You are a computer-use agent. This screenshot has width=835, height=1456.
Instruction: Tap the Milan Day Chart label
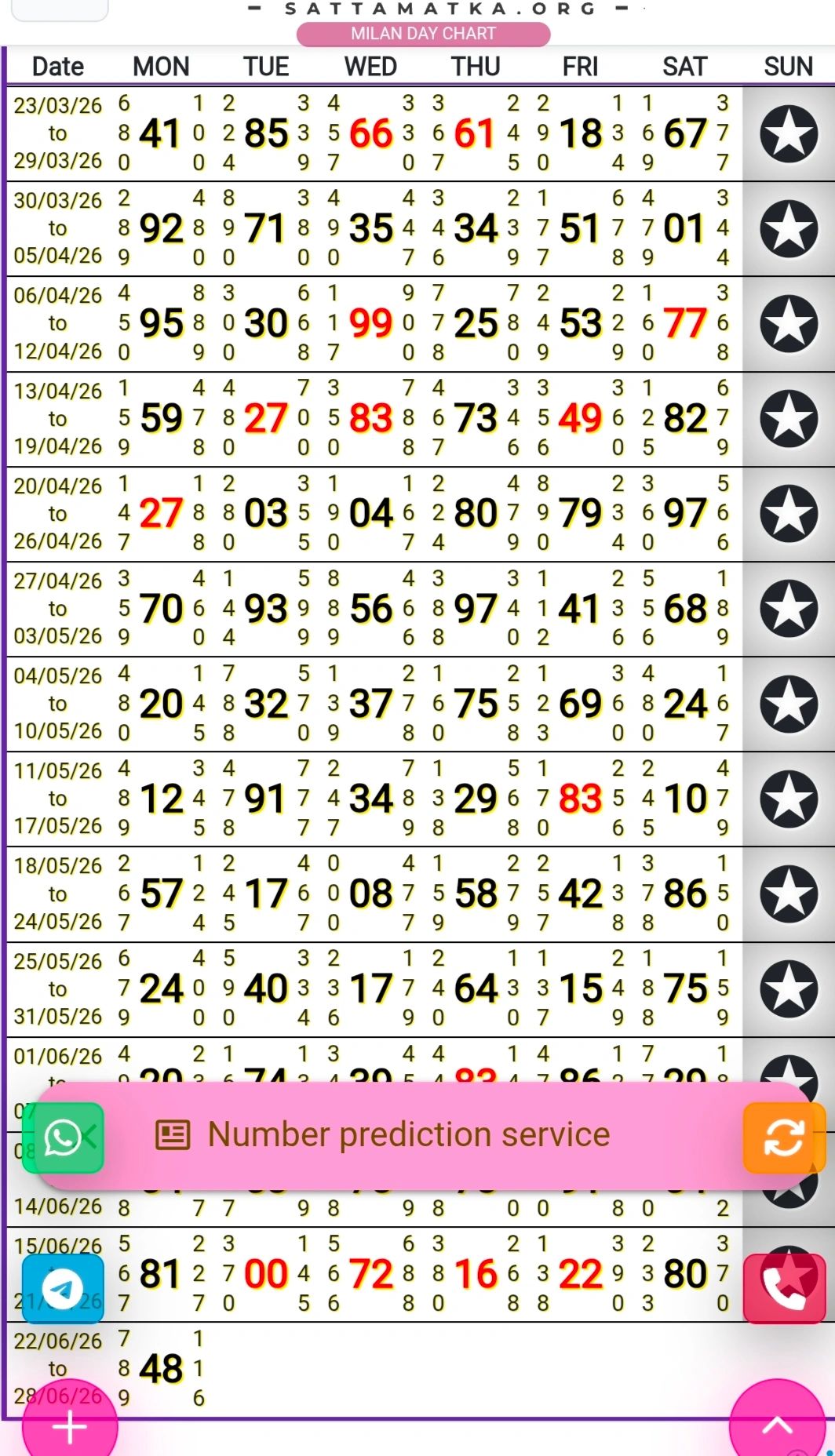pos(423,34)
